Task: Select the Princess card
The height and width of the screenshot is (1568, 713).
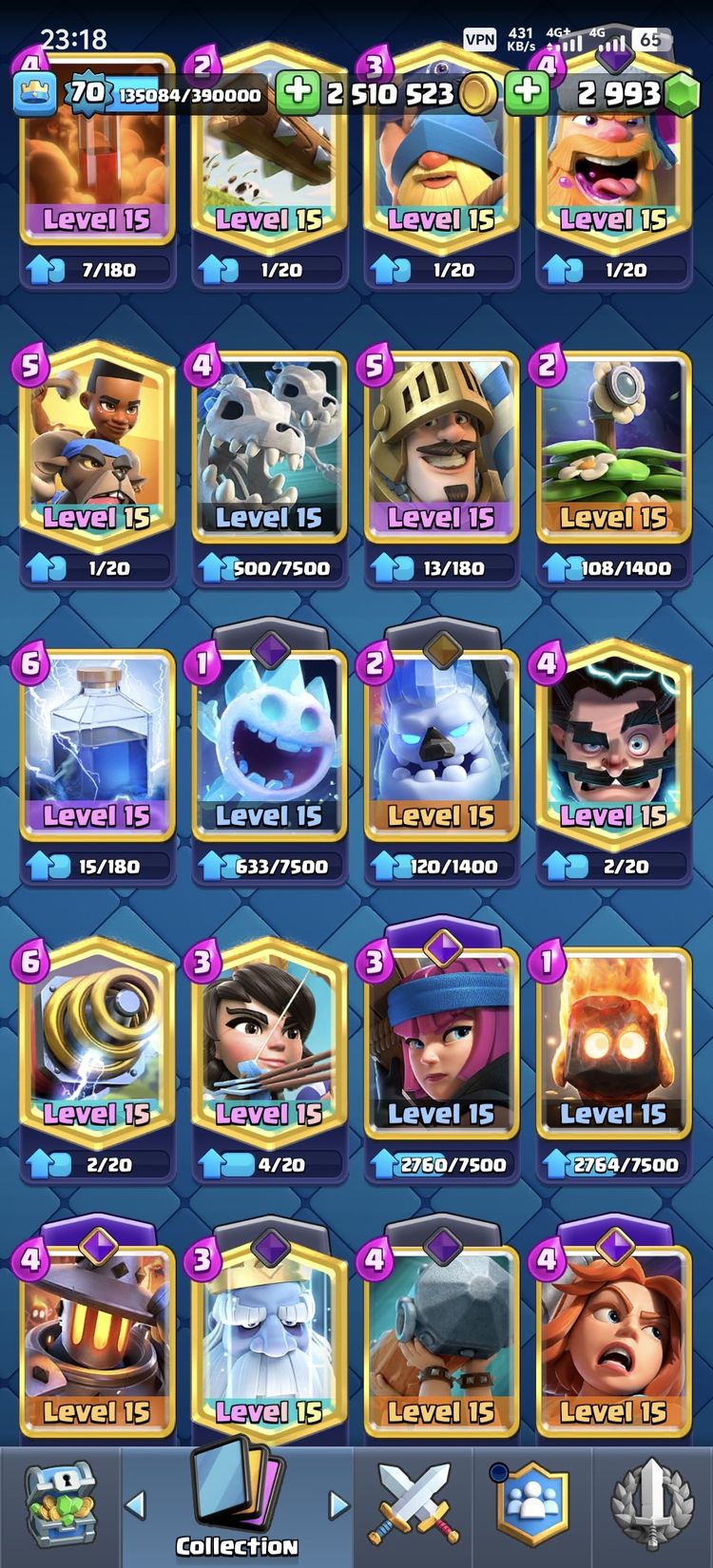Action: [269, 1043]
